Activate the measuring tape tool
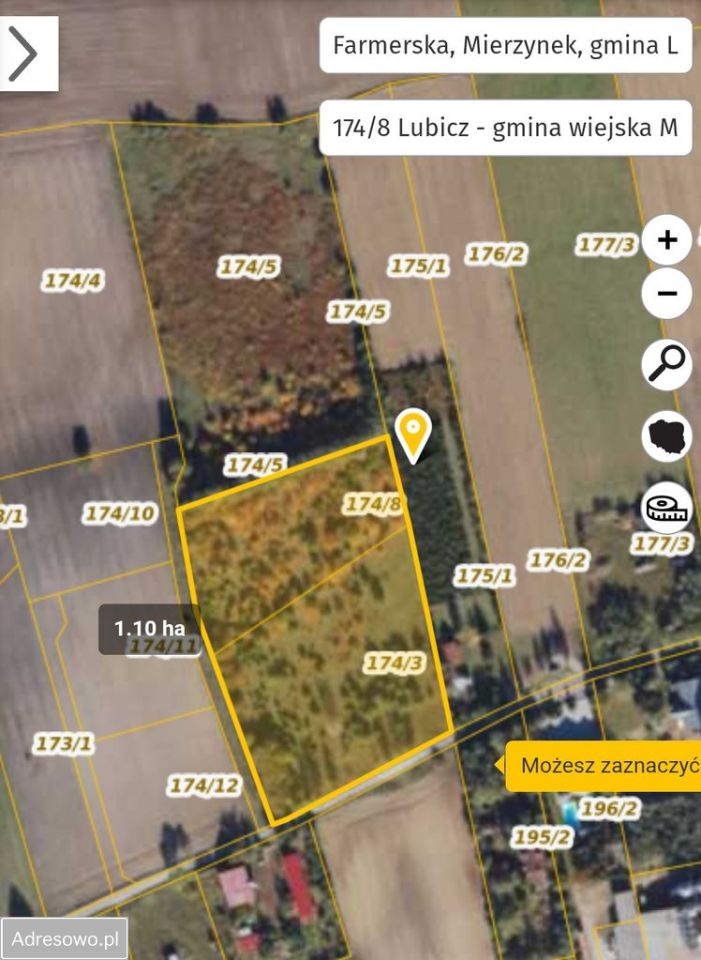Image resolution: width=701 pixels, height=960 pixels. (x=667, y=507)
